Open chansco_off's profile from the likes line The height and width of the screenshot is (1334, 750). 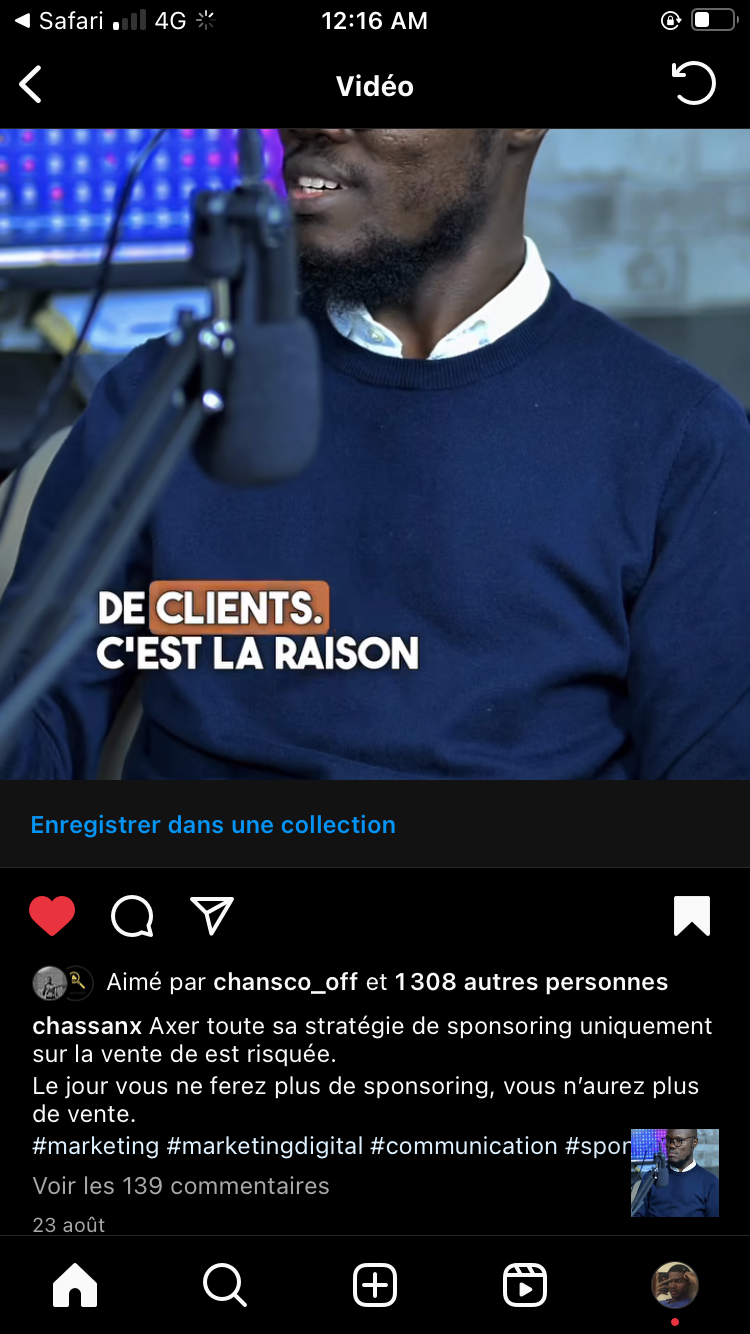pyautogui.click(x=286, y=982)
